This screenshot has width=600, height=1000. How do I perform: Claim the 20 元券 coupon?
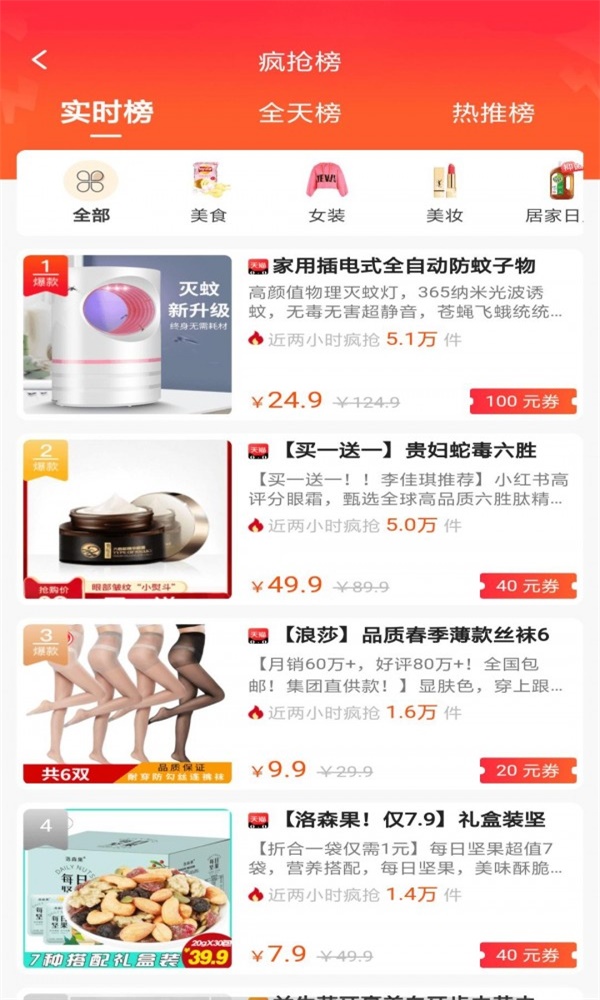pyautogui.click(x=528, y=770)
